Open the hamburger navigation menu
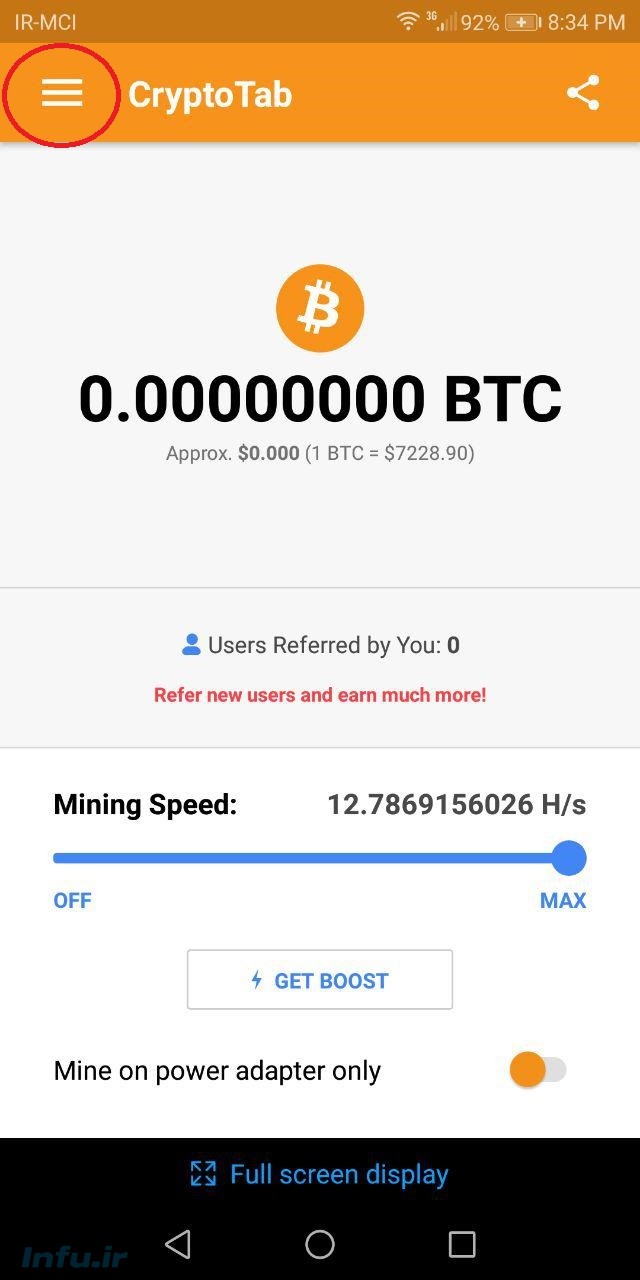 pos(62,94)
